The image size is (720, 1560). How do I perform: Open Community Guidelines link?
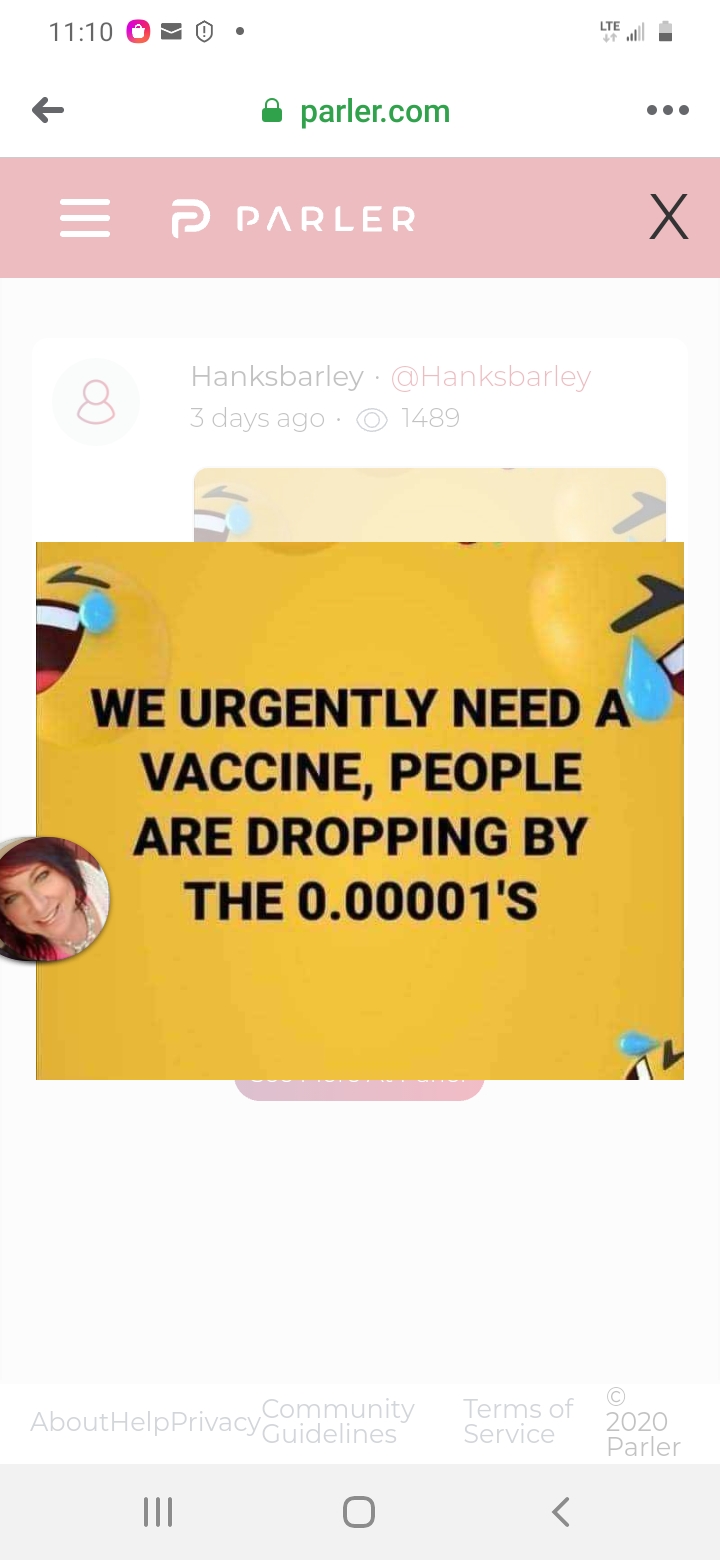(337, 1421)
